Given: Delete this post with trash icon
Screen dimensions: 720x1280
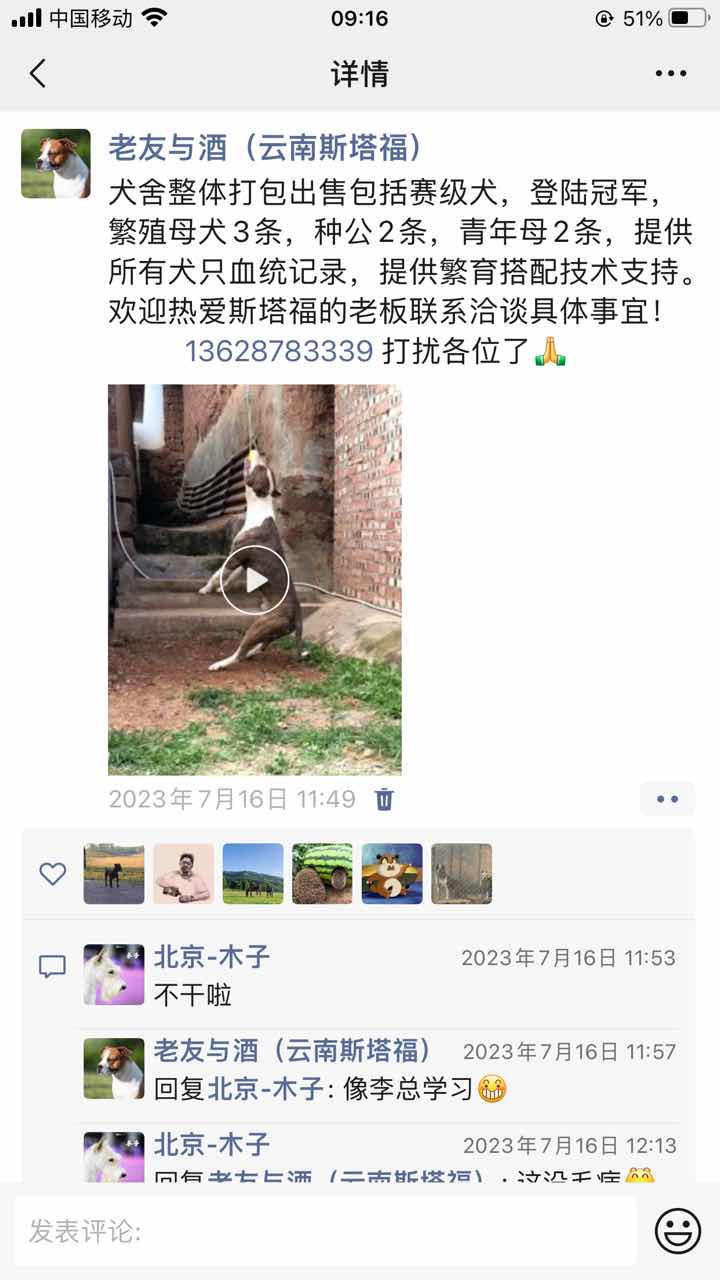Looking at the screenshot, I should tap(384, 799).
